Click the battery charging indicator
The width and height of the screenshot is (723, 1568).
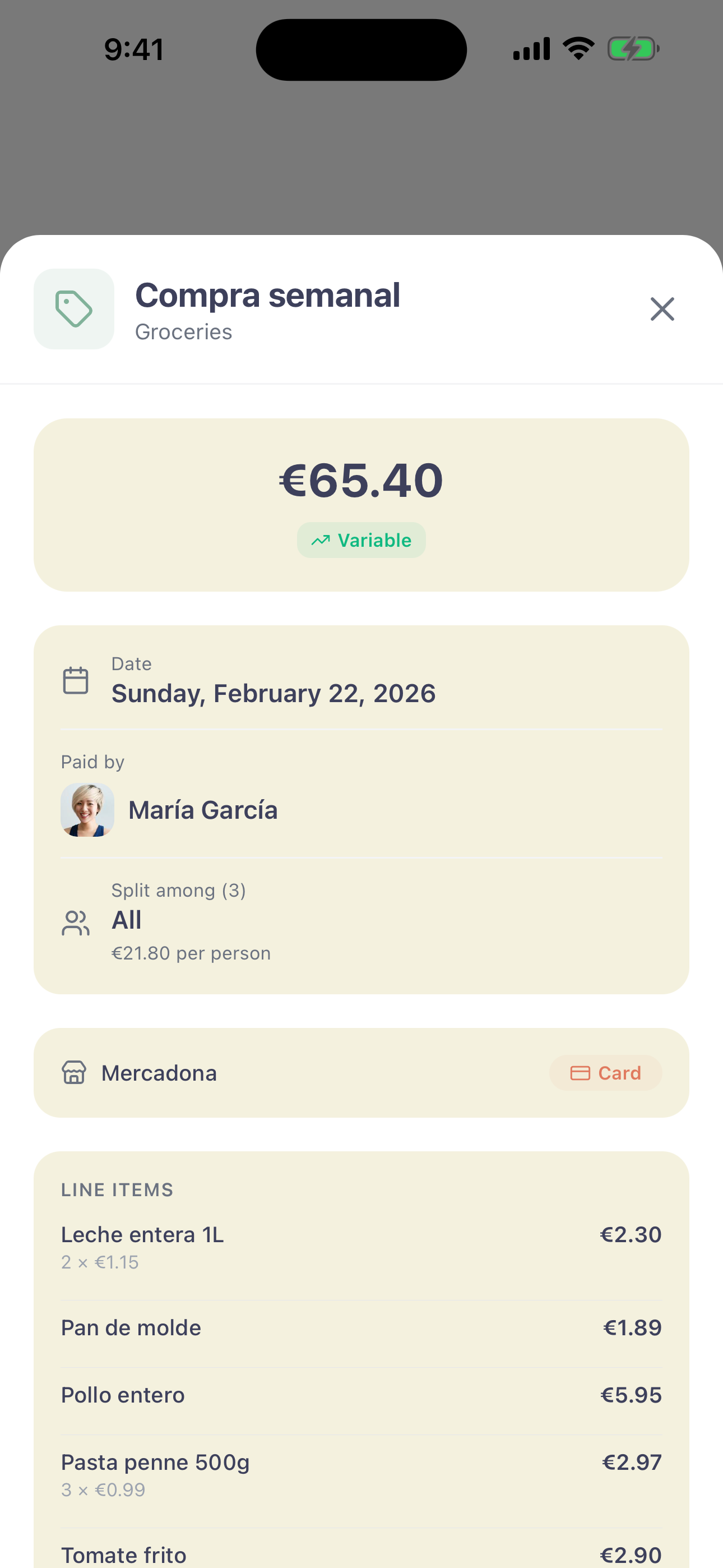[x=631, y=48]
